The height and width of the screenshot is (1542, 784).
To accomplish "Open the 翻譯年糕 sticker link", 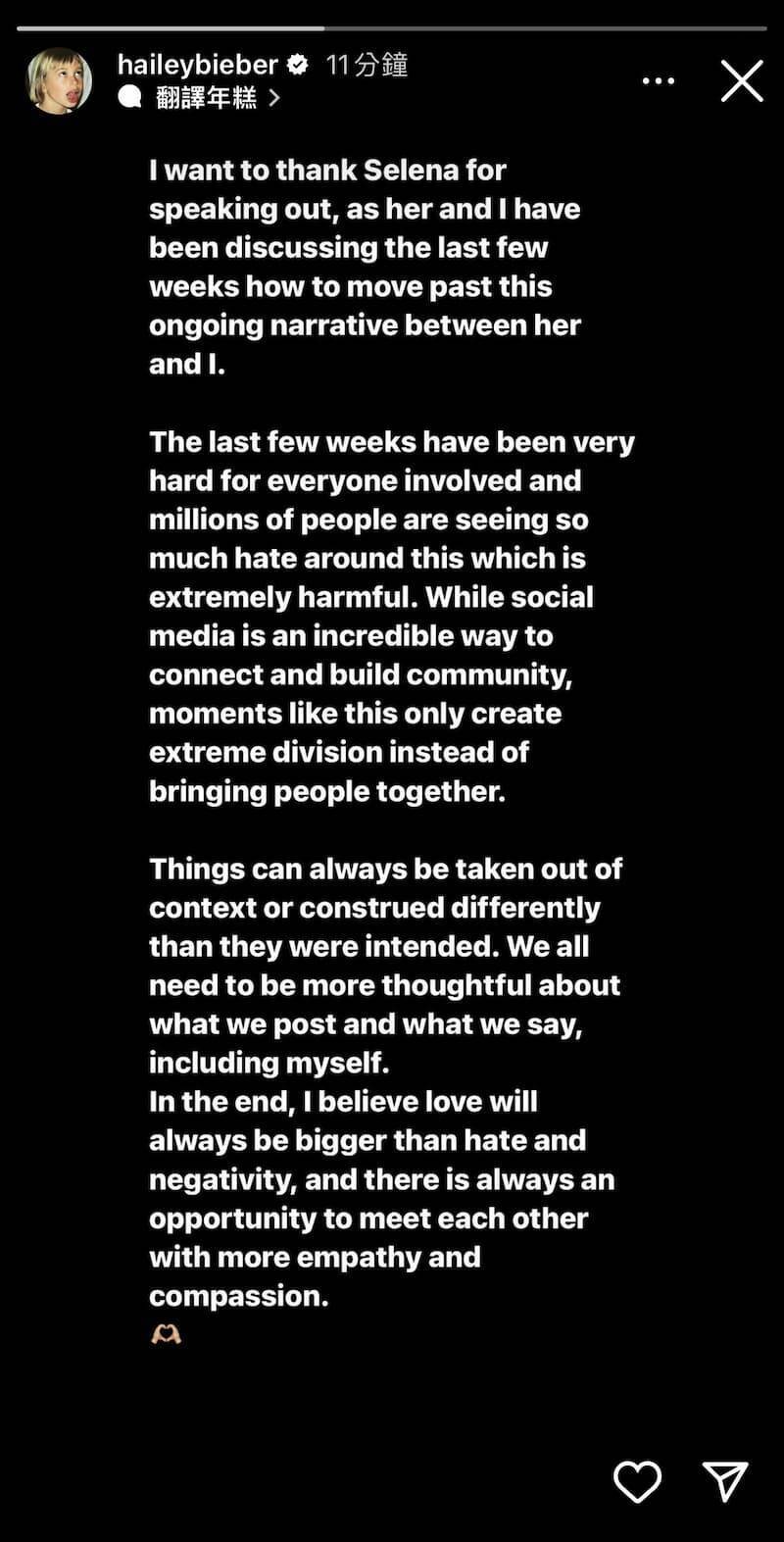I will 206,97.
